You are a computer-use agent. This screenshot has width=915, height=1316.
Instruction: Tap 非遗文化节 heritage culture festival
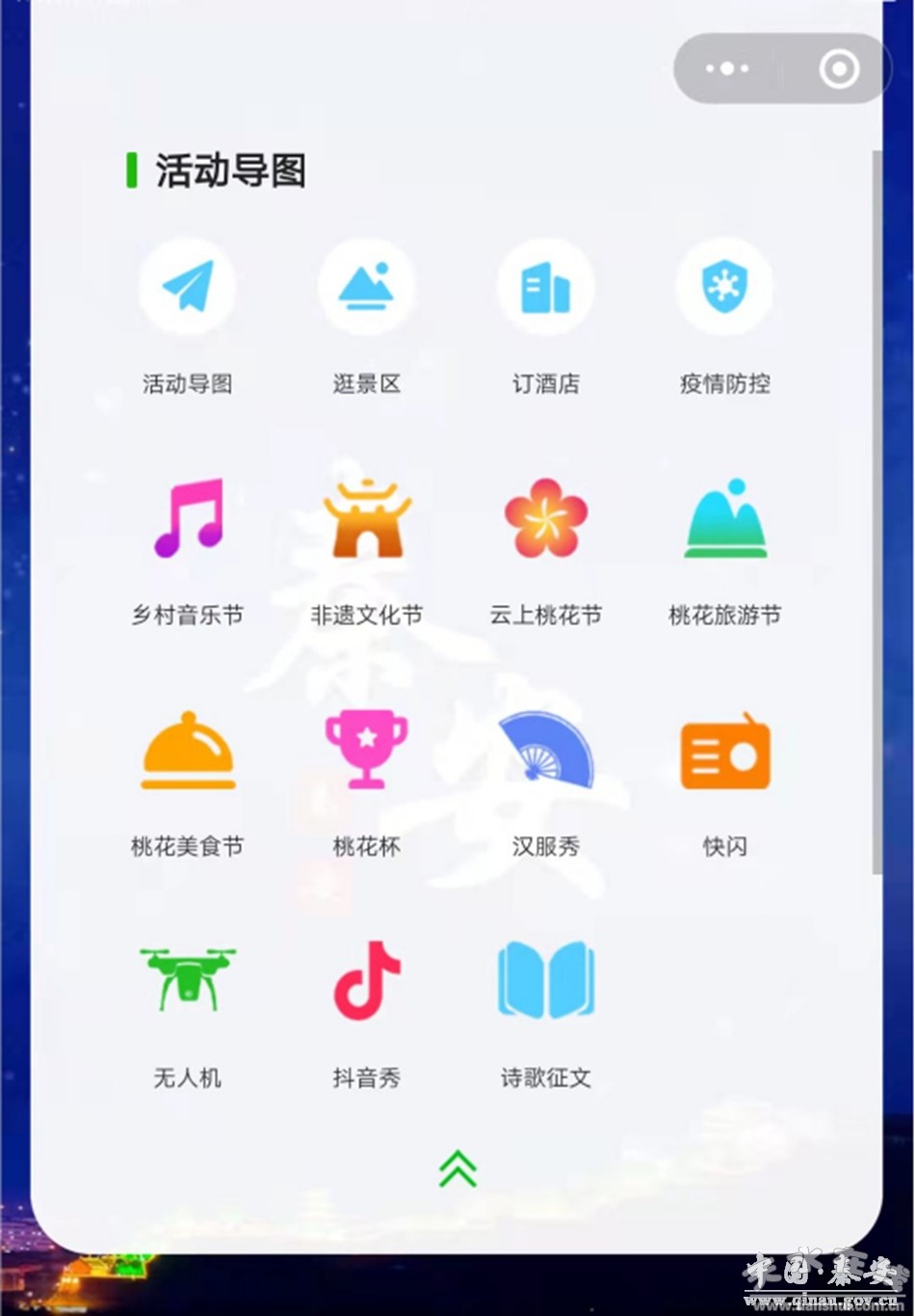pos(367,518)
